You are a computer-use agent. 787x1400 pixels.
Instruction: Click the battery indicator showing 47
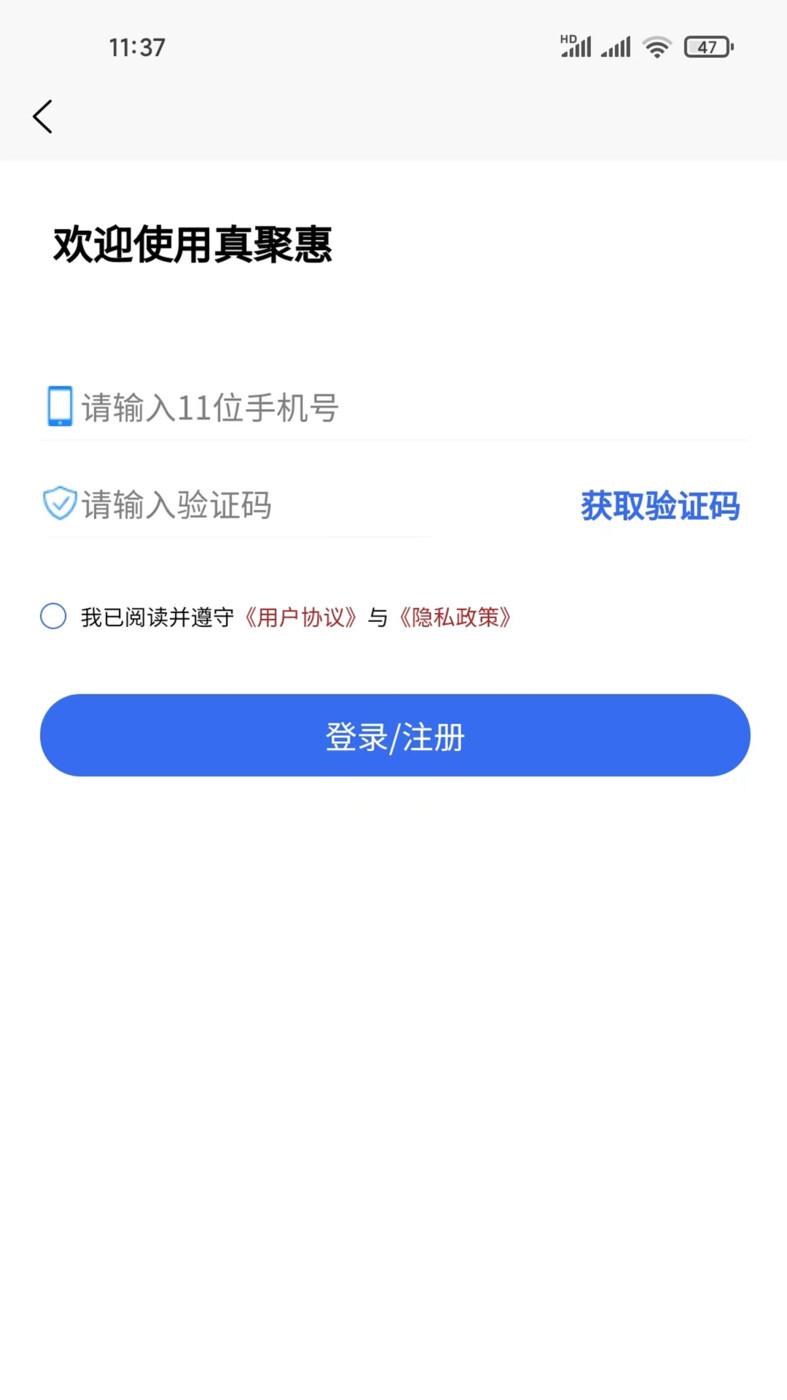point(709,46)
